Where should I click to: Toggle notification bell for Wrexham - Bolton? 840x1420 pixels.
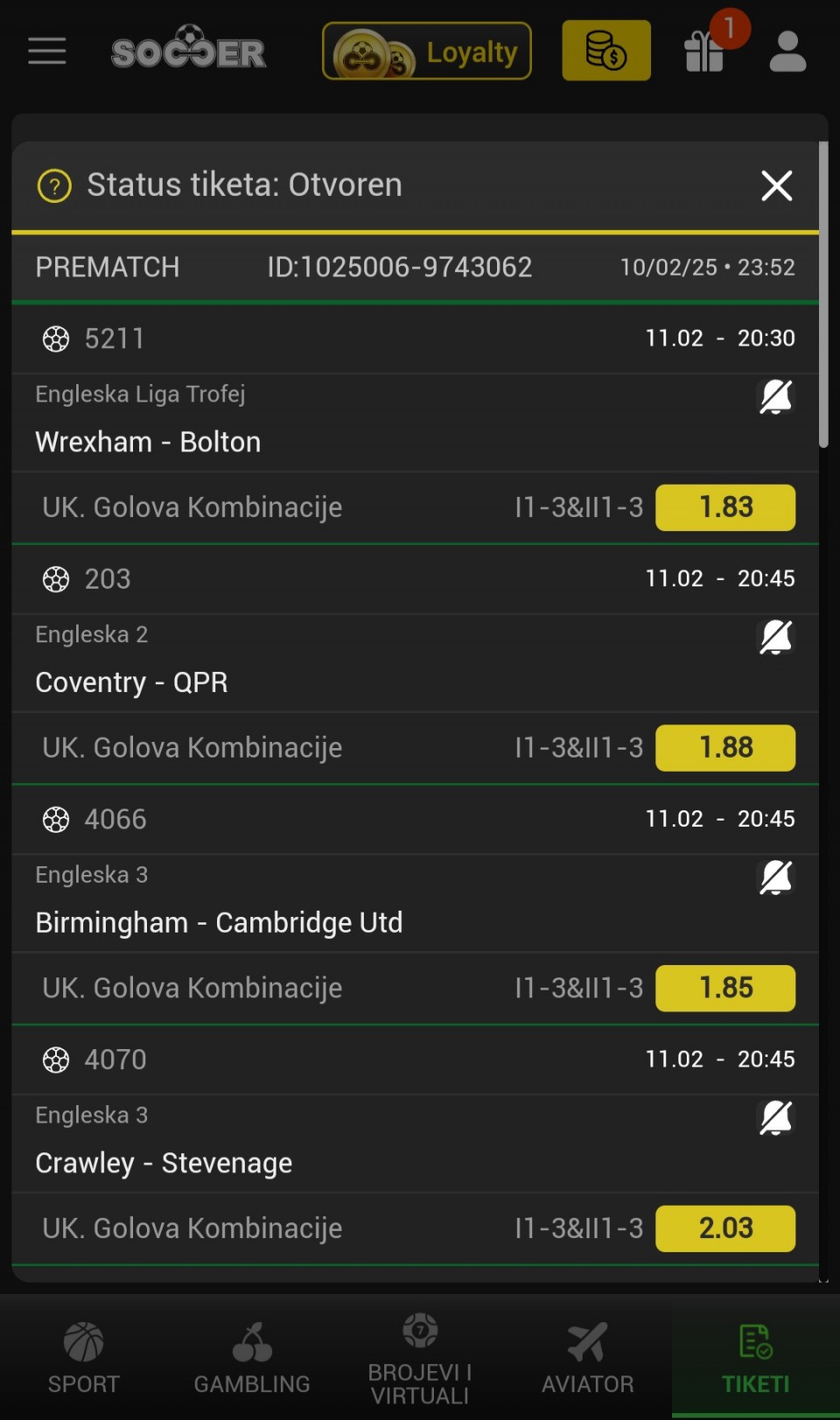[775, 396]
